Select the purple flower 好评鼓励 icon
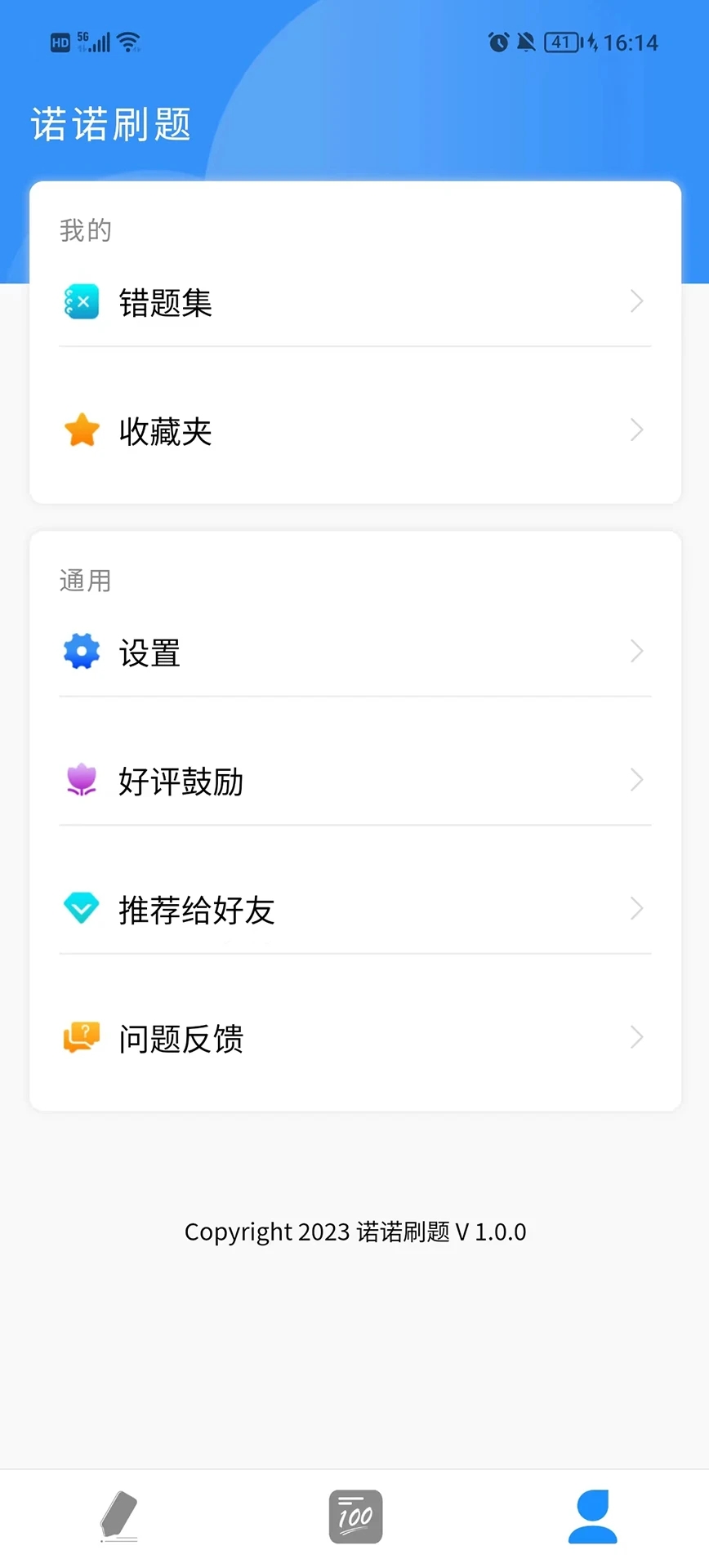 coord(81,780)
